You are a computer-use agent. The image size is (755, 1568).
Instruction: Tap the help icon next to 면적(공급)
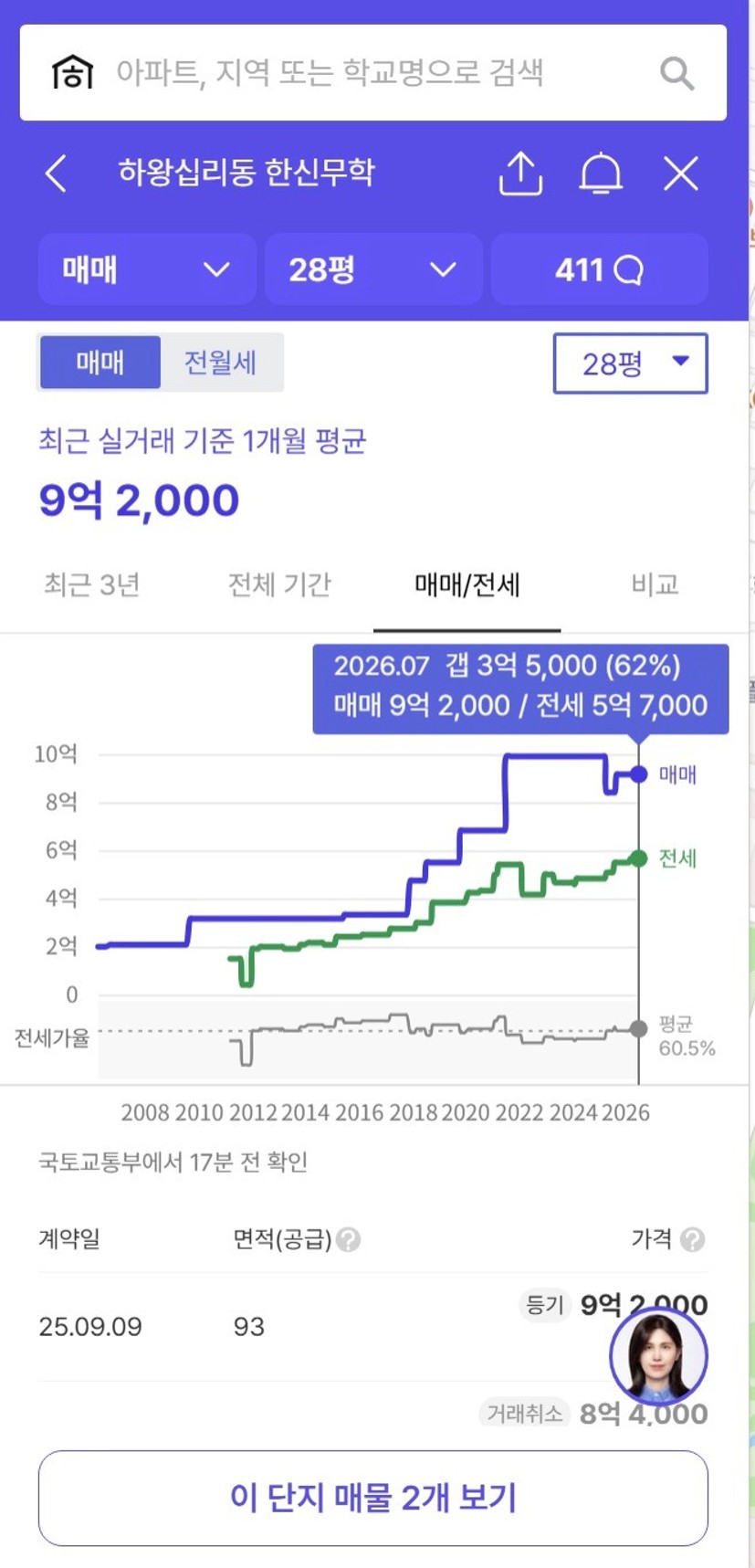click(349, 1239)
